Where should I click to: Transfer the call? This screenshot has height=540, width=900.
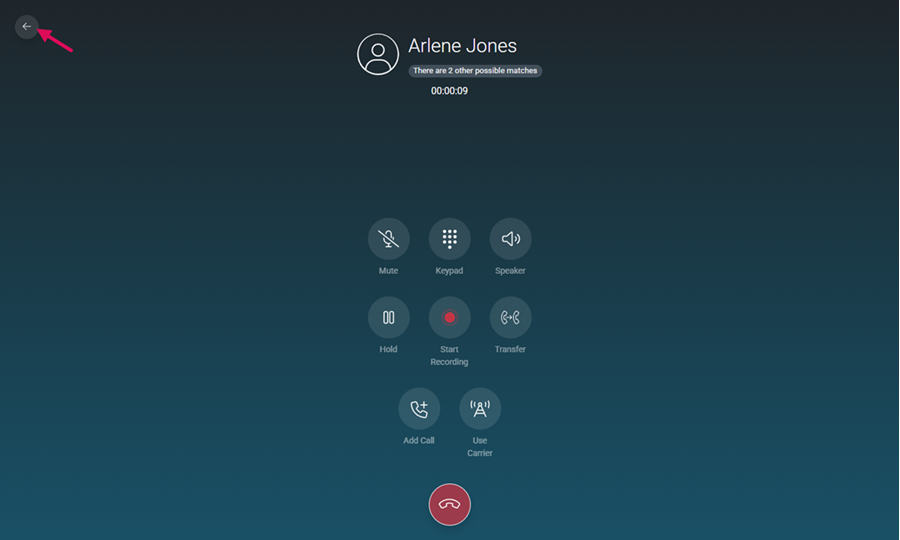[510, 317]
